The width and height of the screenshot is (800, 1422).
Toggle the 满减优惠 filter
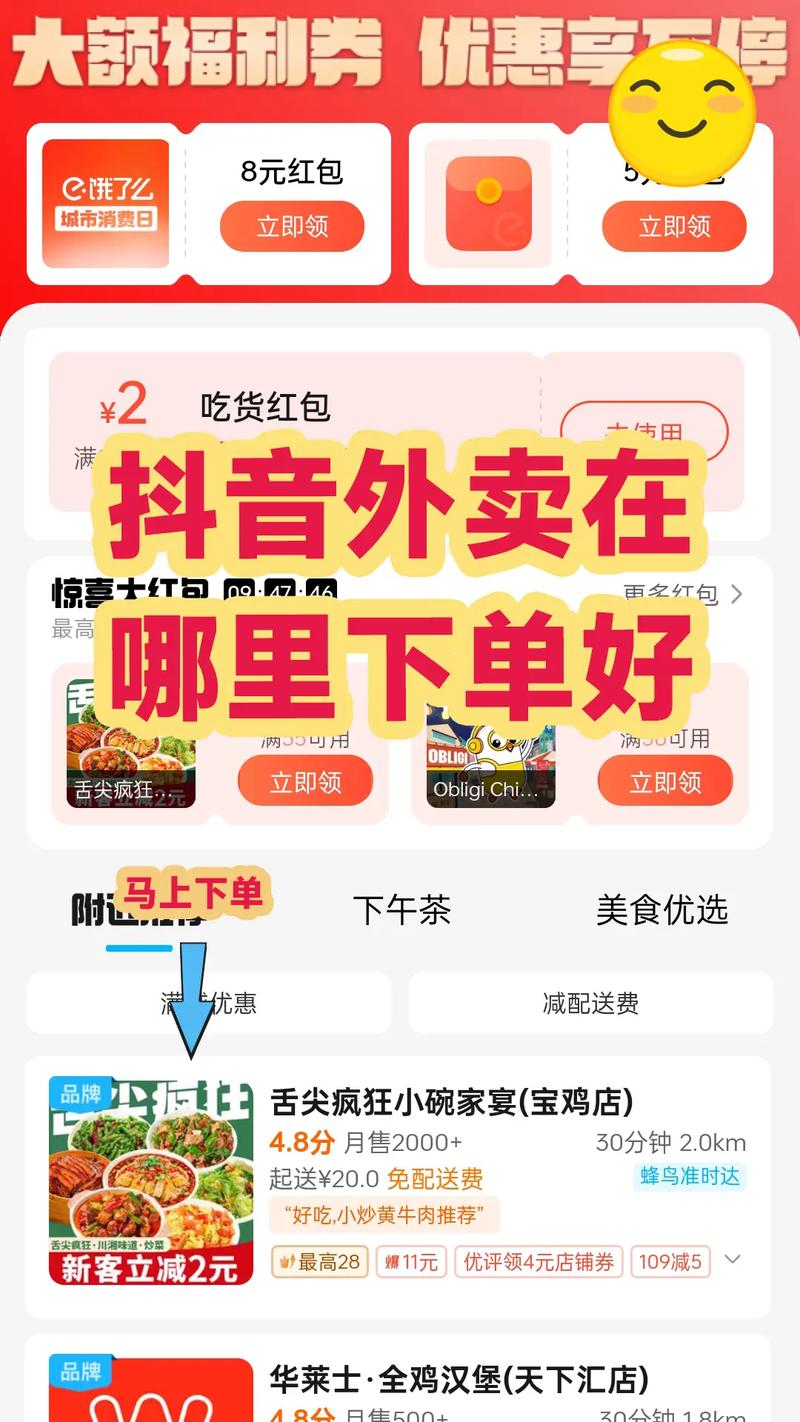click(x=210, y=1004)
